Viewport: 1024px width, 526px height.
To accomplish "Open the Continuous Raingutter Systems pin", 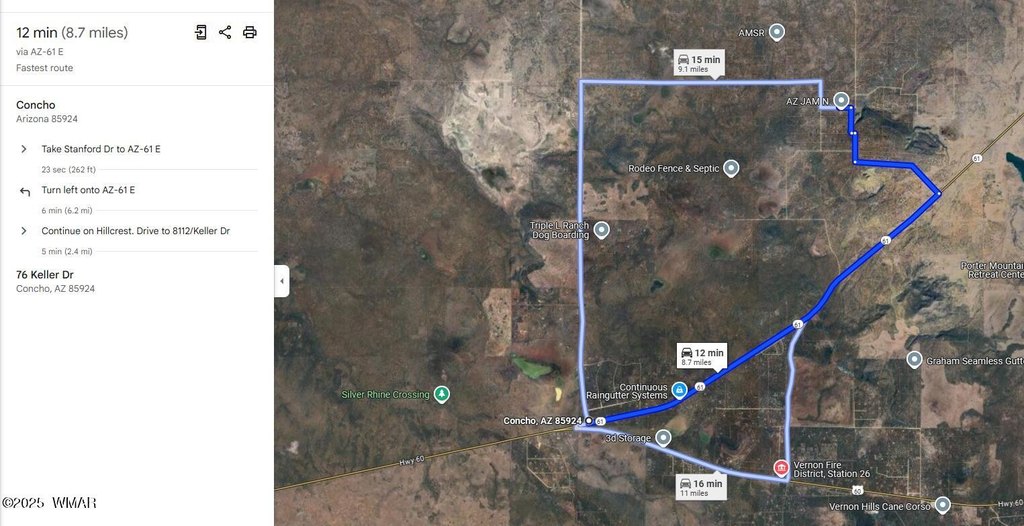I will click(679, 389).
